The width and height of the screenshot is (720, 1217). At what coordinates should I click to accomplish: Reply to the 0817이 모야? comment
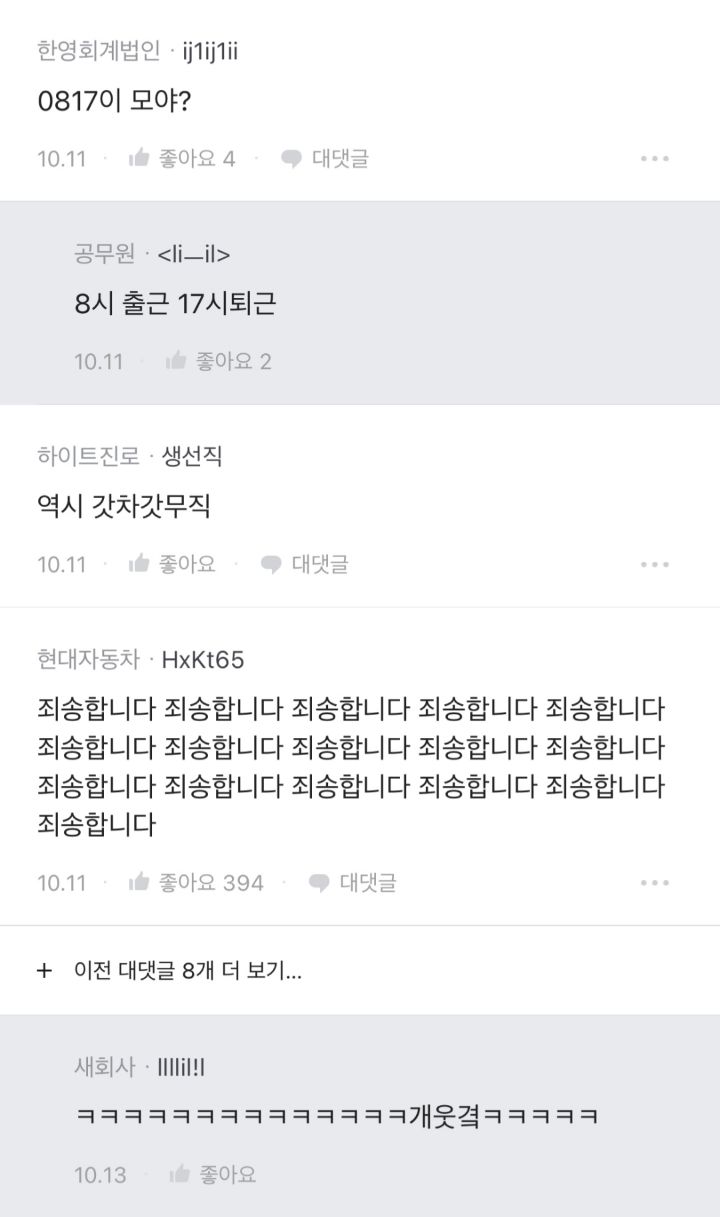coord(325,158)
